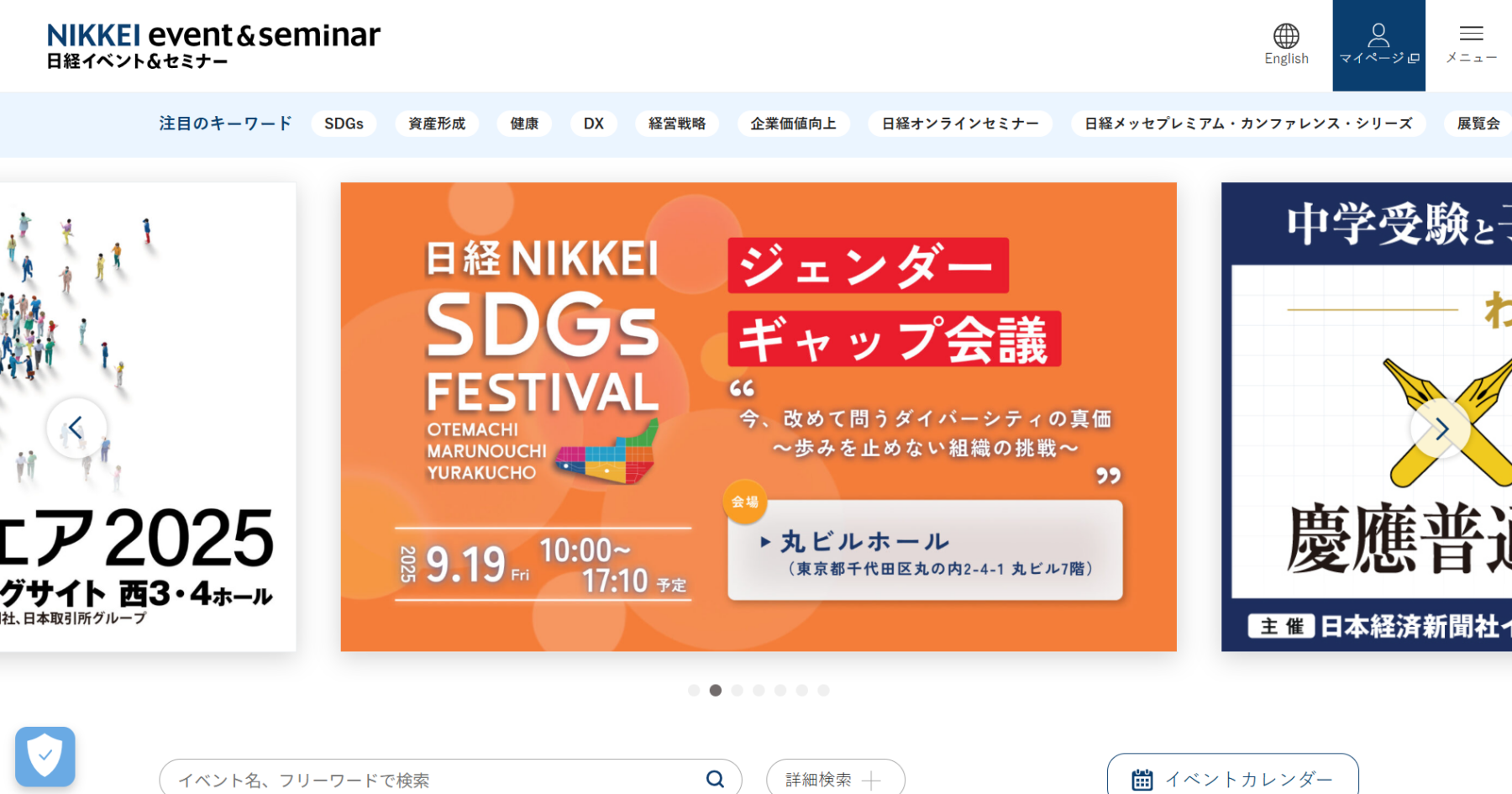Open the SDGs Festival ジェンダーギャップ会議 banner
Screen dimensions: 1512x794
tap(758, 416)
